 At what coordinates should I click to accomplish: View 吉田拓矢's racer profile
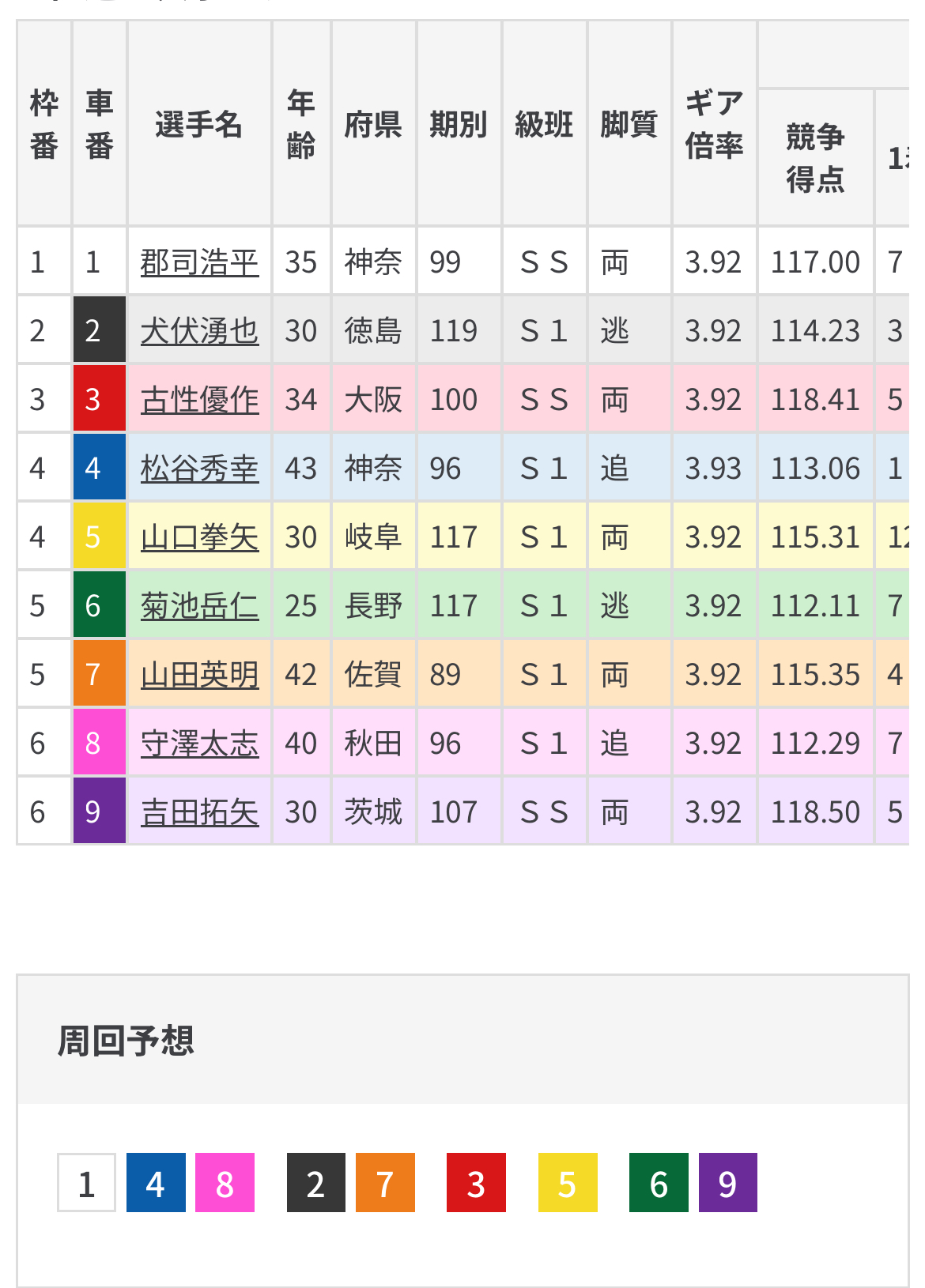coord(199,812)
